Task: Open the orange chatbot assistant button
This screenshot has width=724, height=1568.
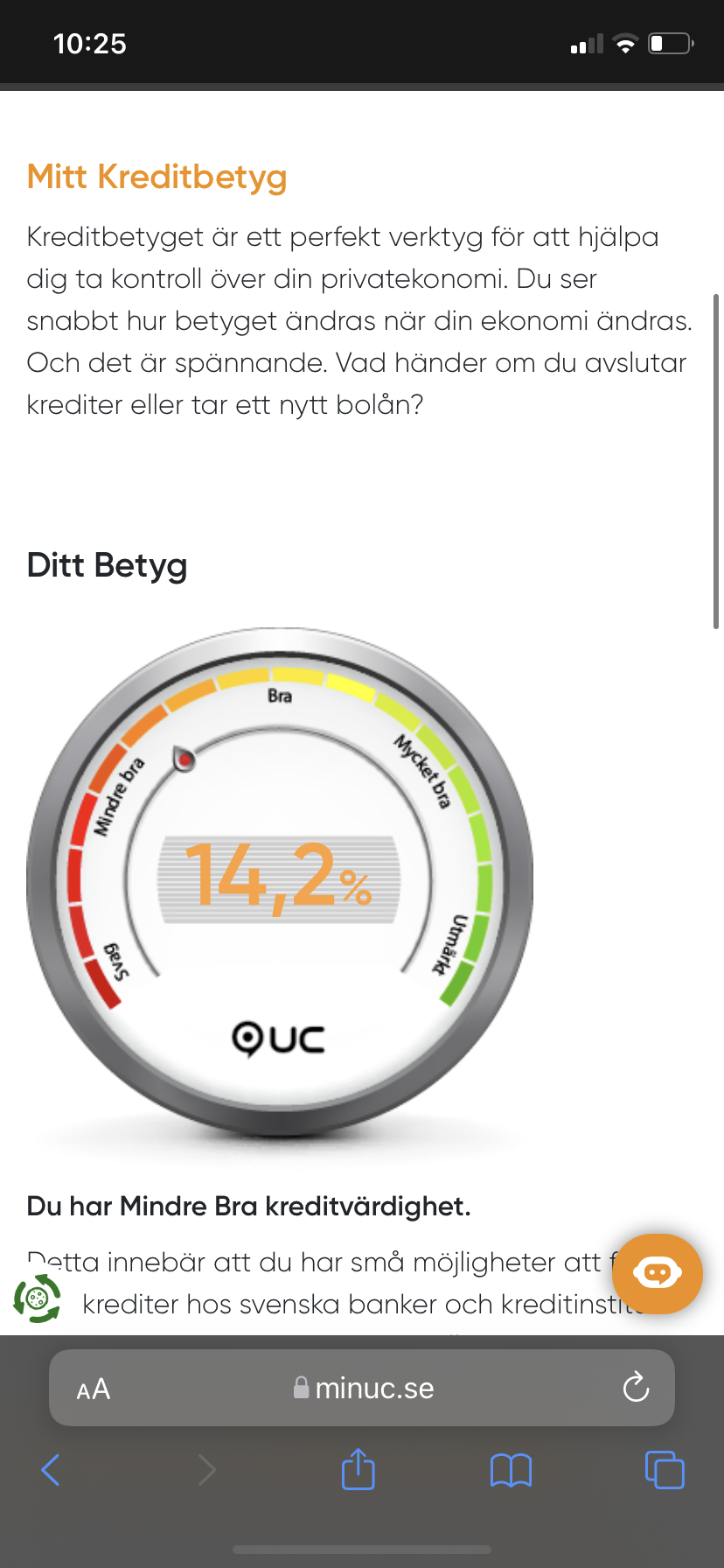Action: (657, 1273)
